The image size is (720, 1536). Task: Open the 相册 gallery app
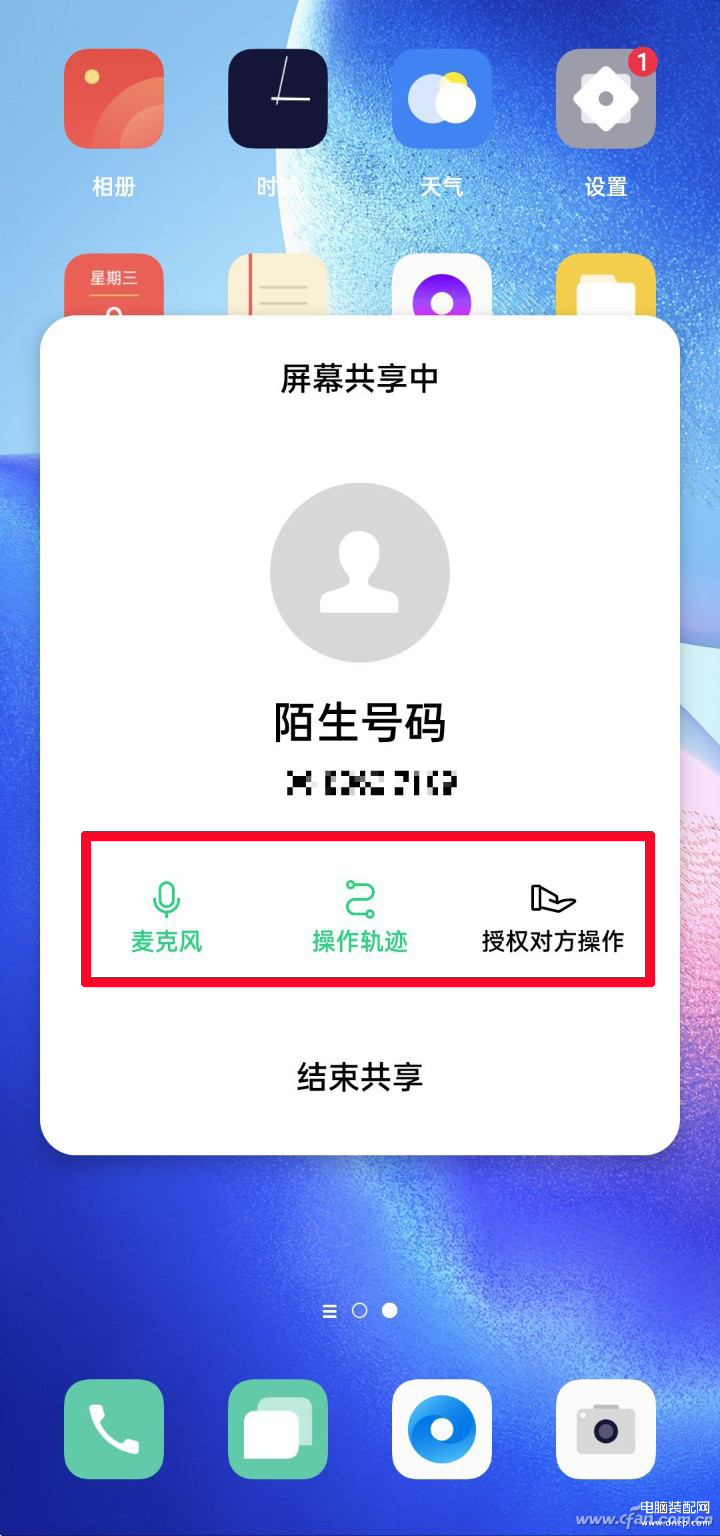(x=114, y=99)
